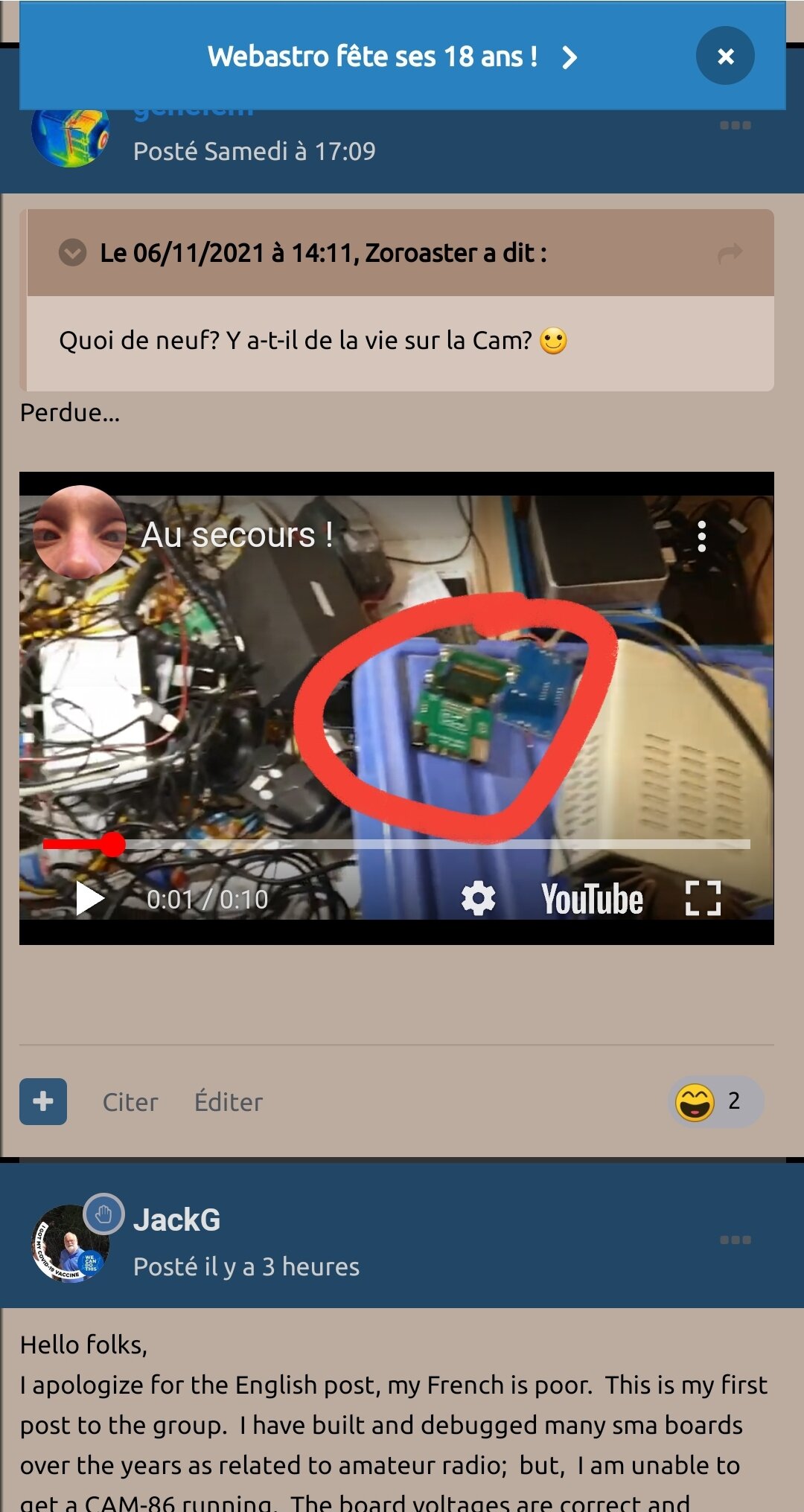Open the video channel avatar

click(x=80, y=533)
